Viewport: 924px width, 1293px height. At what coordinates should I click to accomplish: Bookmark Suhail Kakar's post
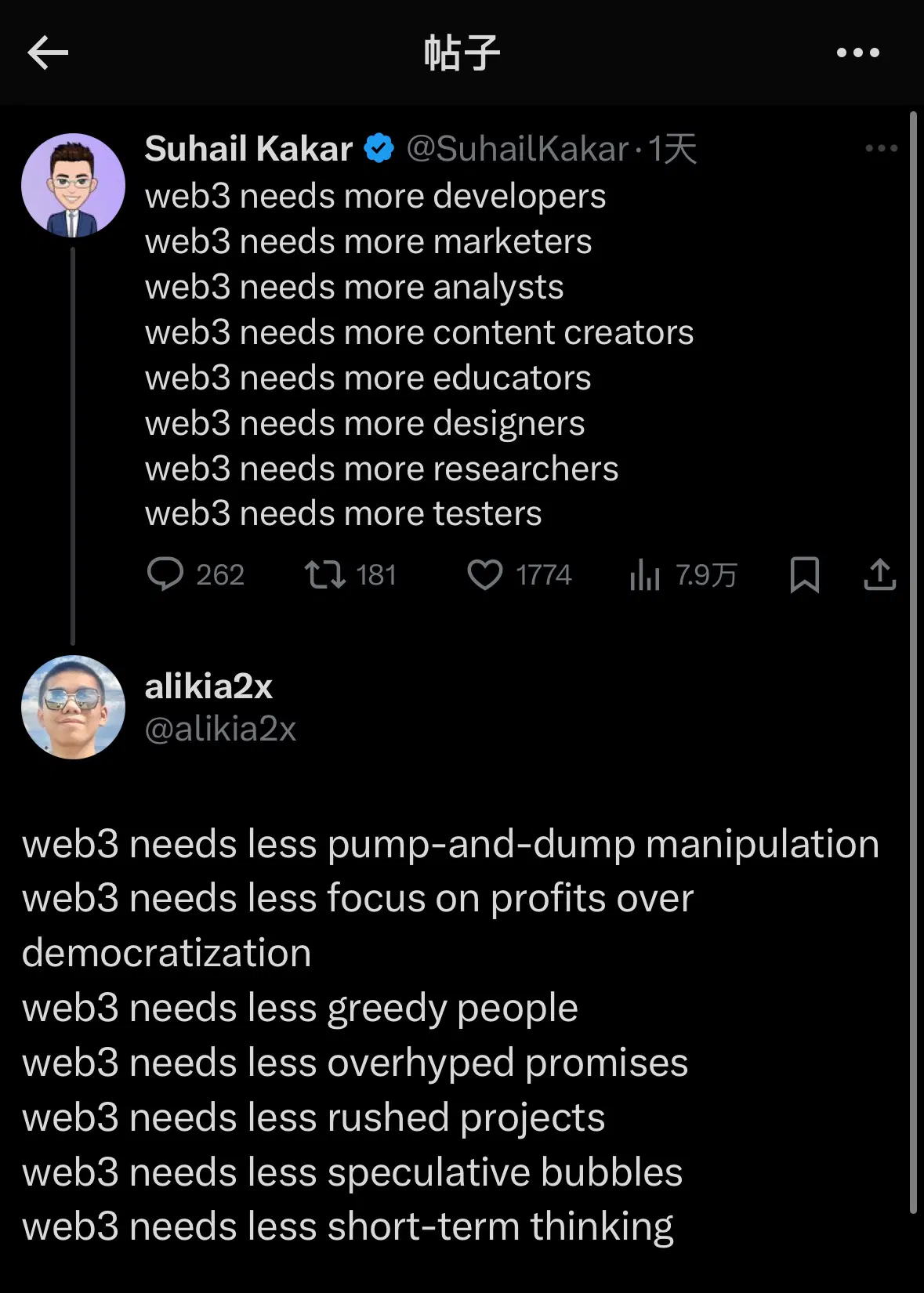point(805,574)
